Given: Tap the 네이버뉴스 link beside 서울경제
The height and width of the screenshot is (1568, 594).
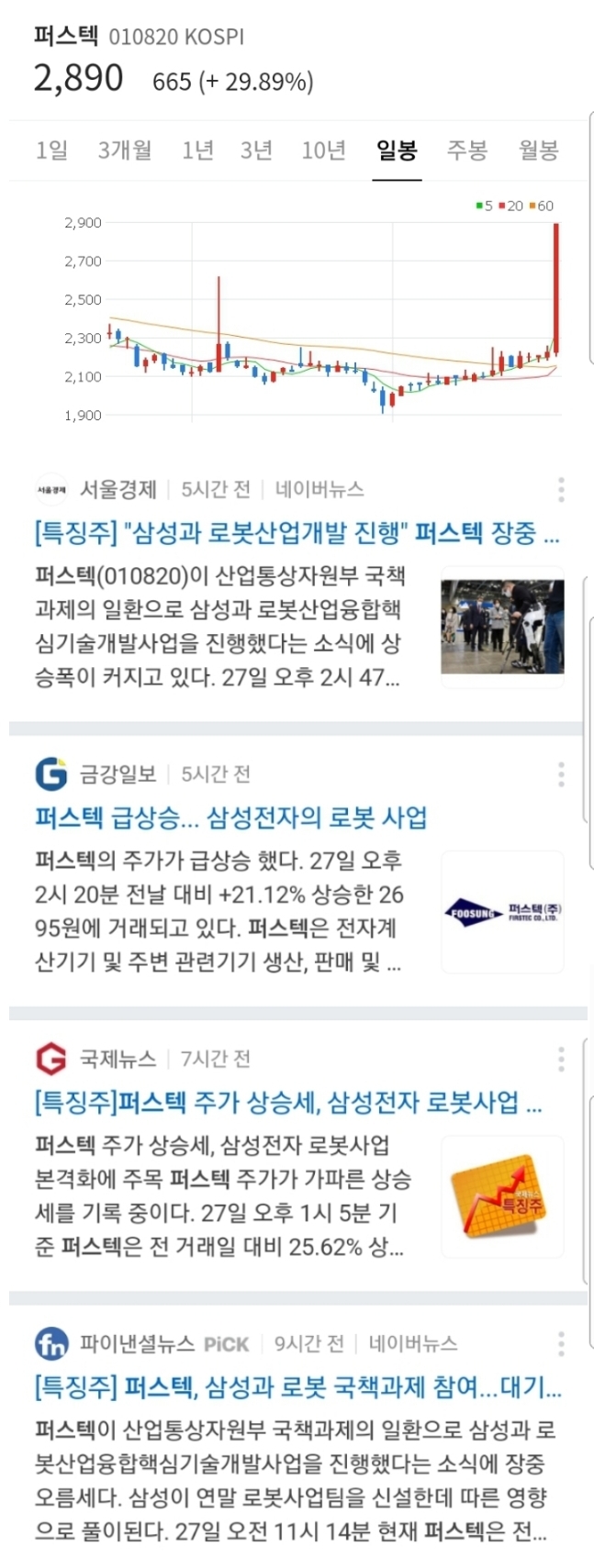Looking at the screenshot, I should pyautogui.click(x=319, y=489).
